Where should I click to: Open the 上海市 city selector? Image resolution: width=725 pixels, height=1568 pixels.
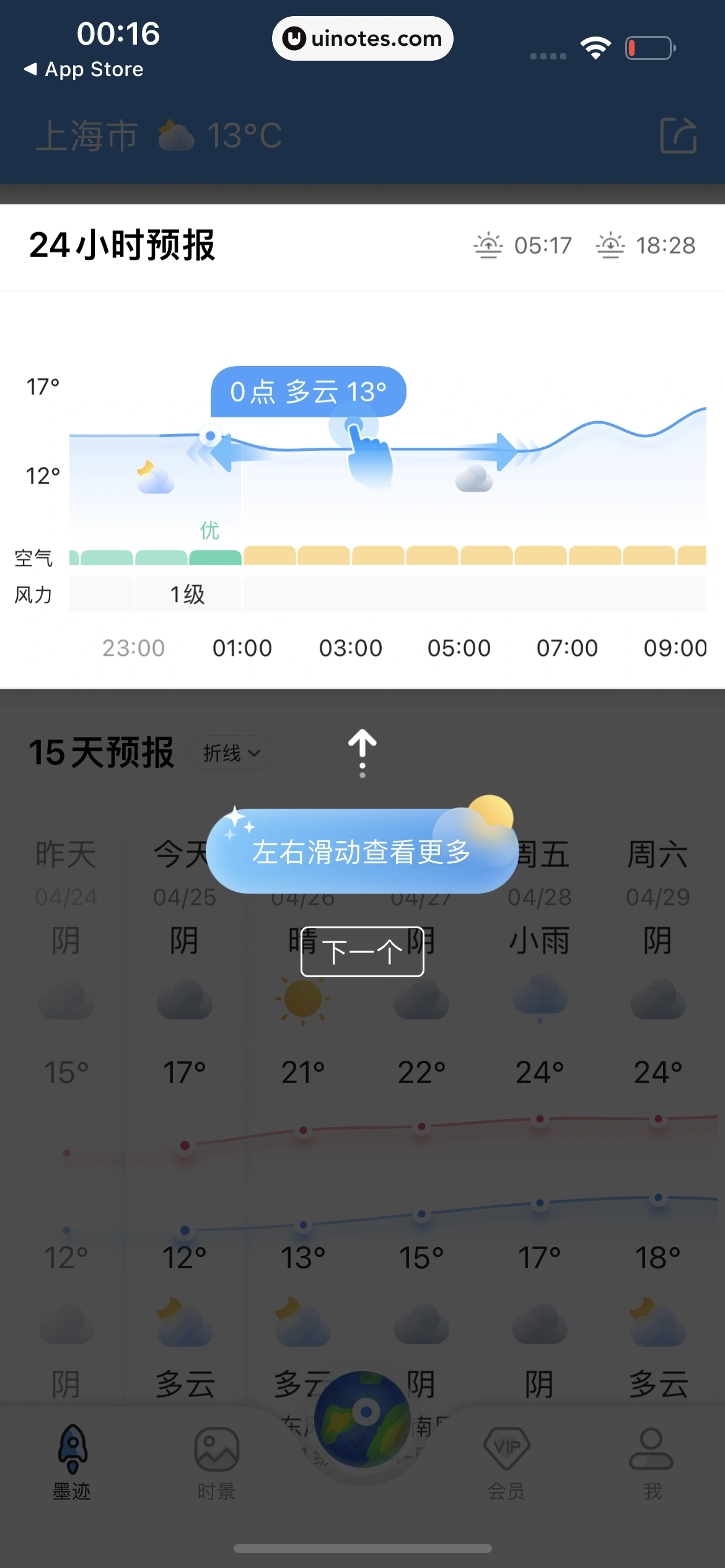[x=87, y=136]
